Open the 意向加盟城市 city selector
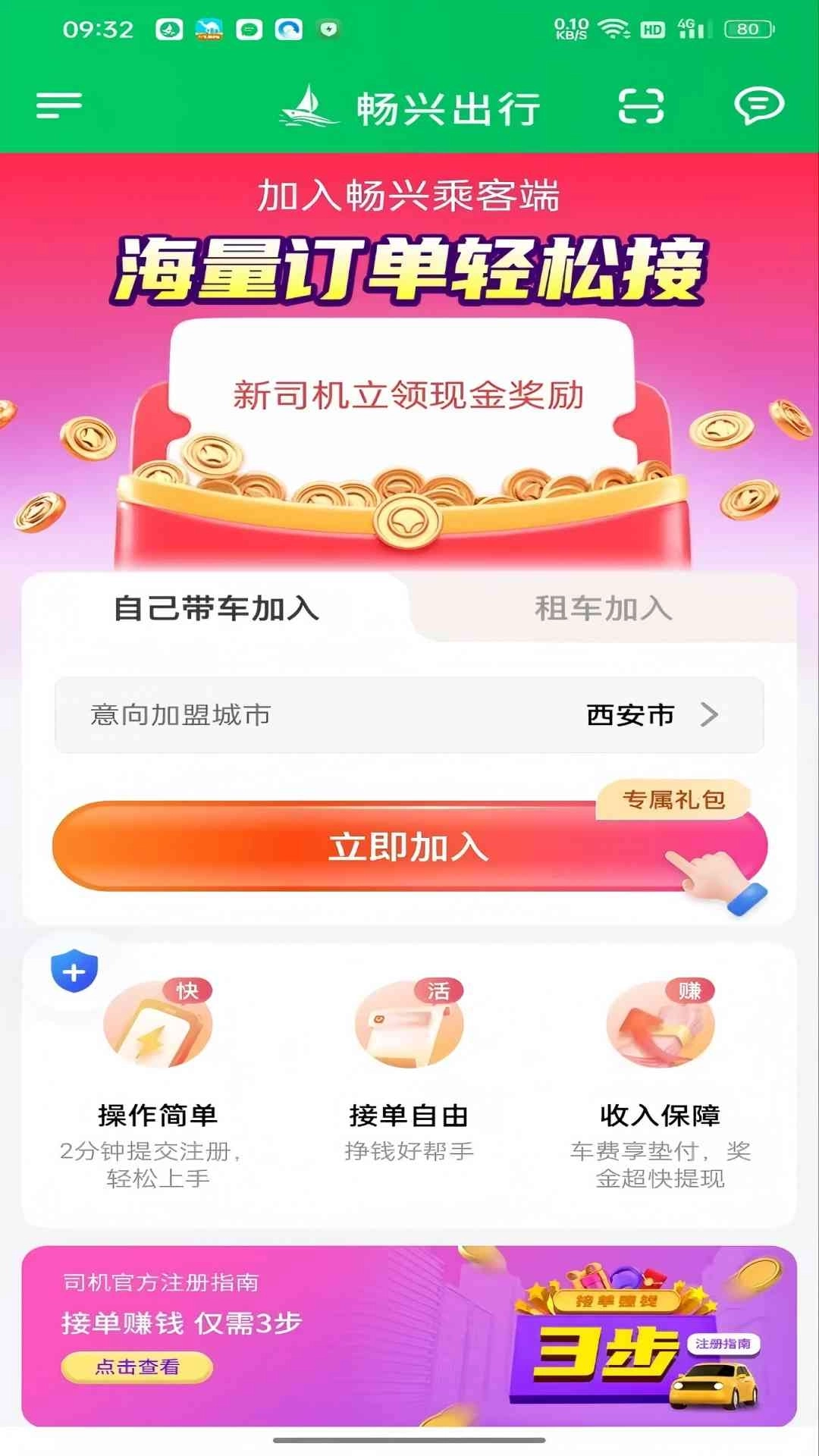Viewport: 819px width, 1456px height. point(409,715)
